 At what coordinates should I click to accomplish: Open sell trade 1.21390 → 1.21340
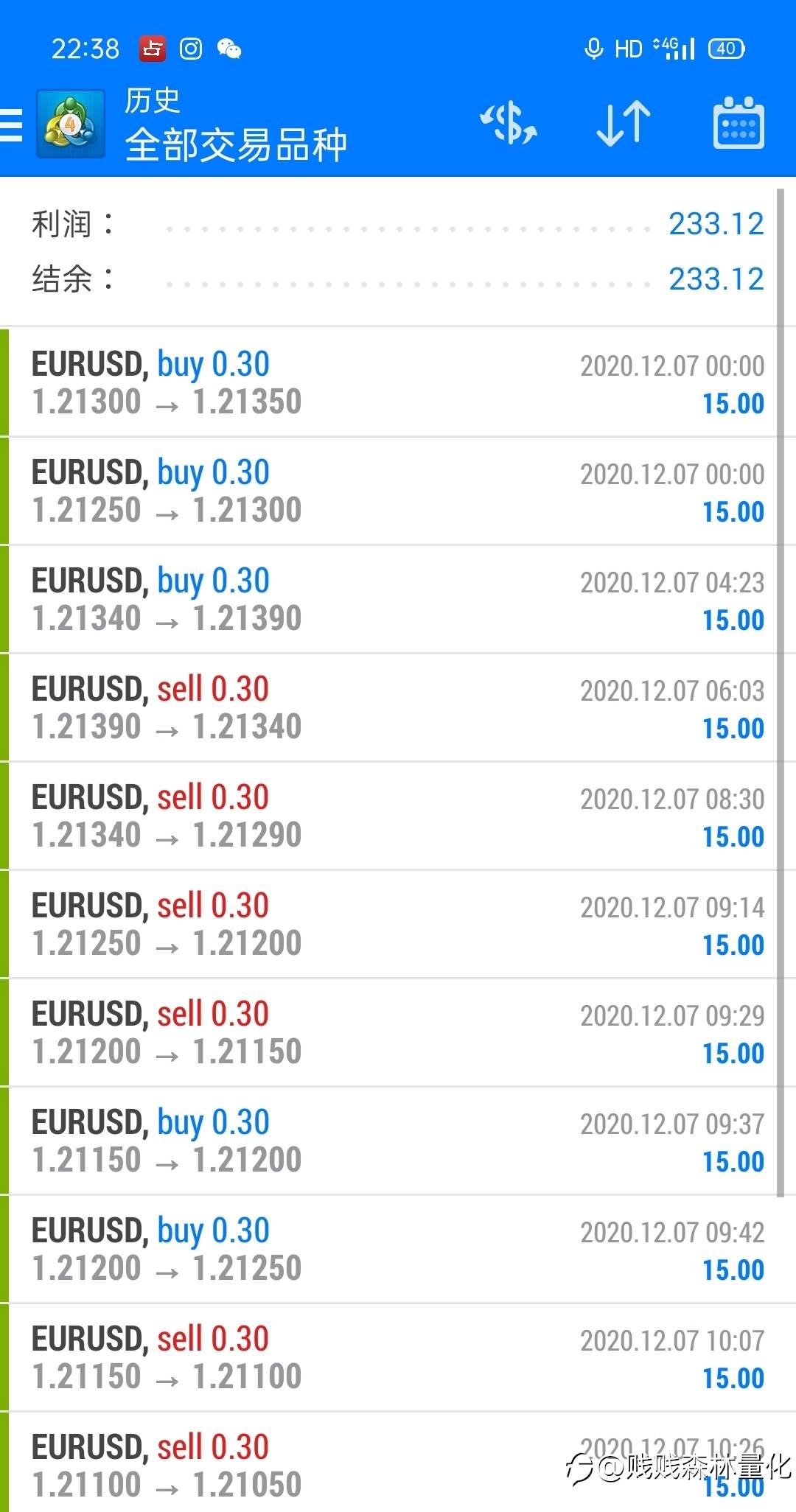click(x=398, y=707)
